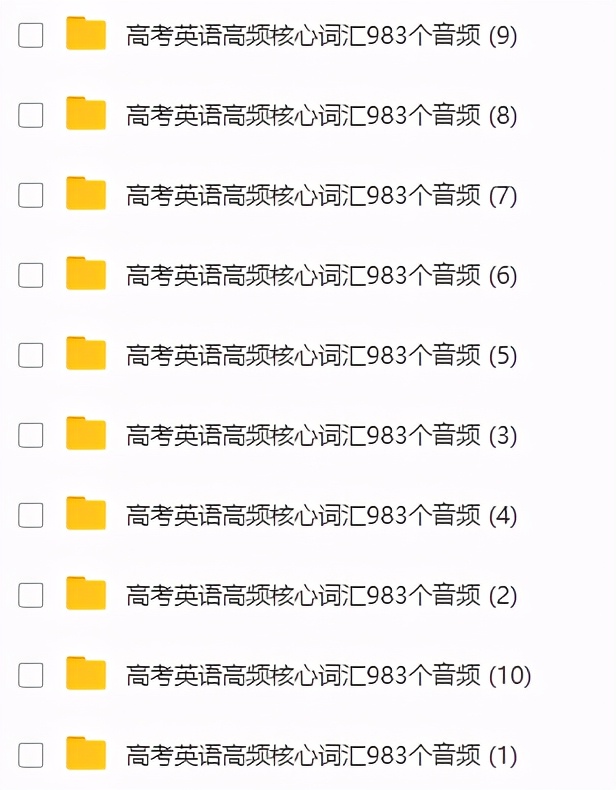Open folder 高考英语高频核心词汇983个音频 (6)
The width and height of the screenshot is (616, 790).
click(320, 276)
